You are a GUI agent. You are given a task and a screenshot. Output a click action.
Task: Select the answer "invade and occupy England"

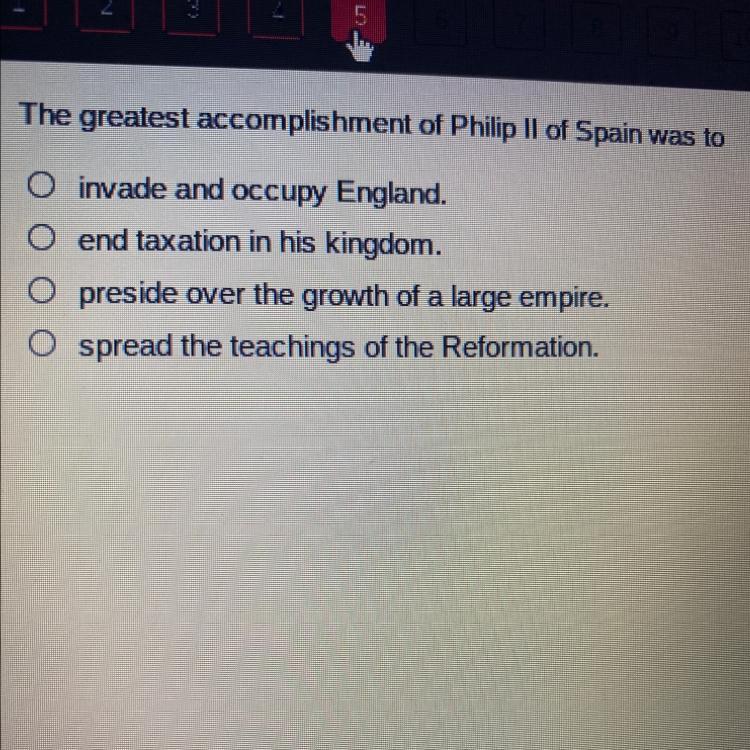40,187
